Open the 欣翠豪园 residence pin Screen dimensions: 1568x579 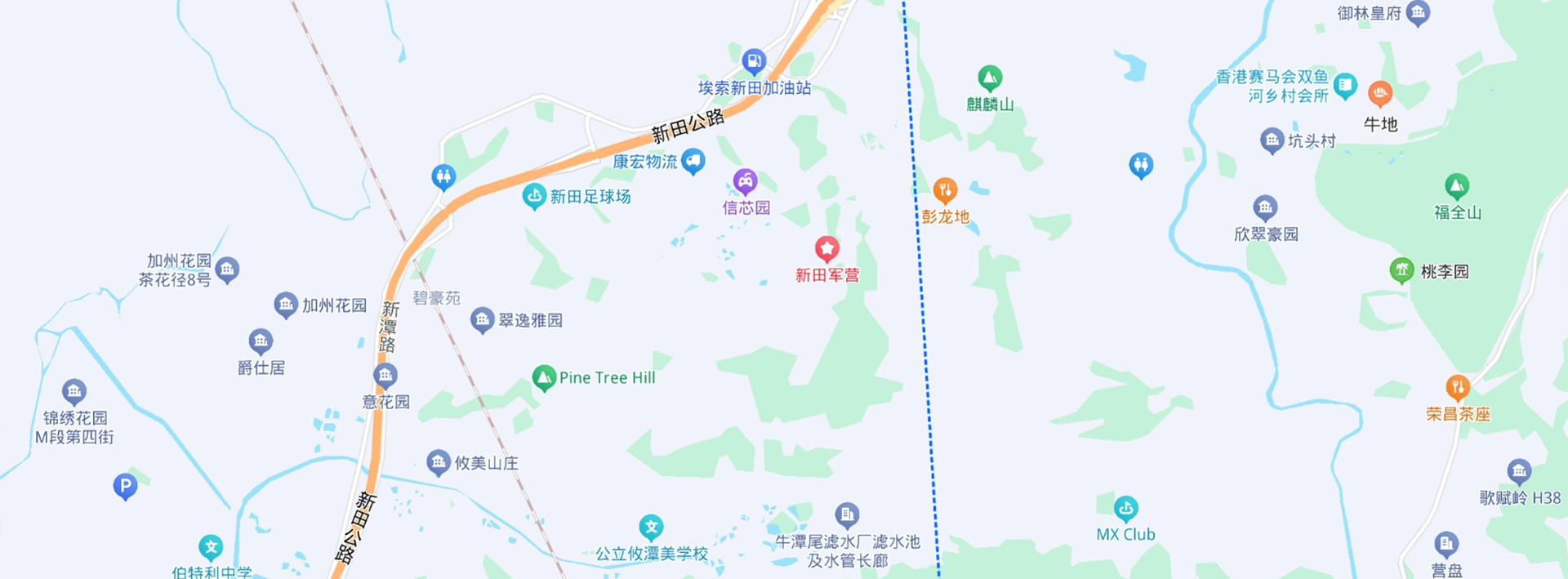[x=1265, y=207]
